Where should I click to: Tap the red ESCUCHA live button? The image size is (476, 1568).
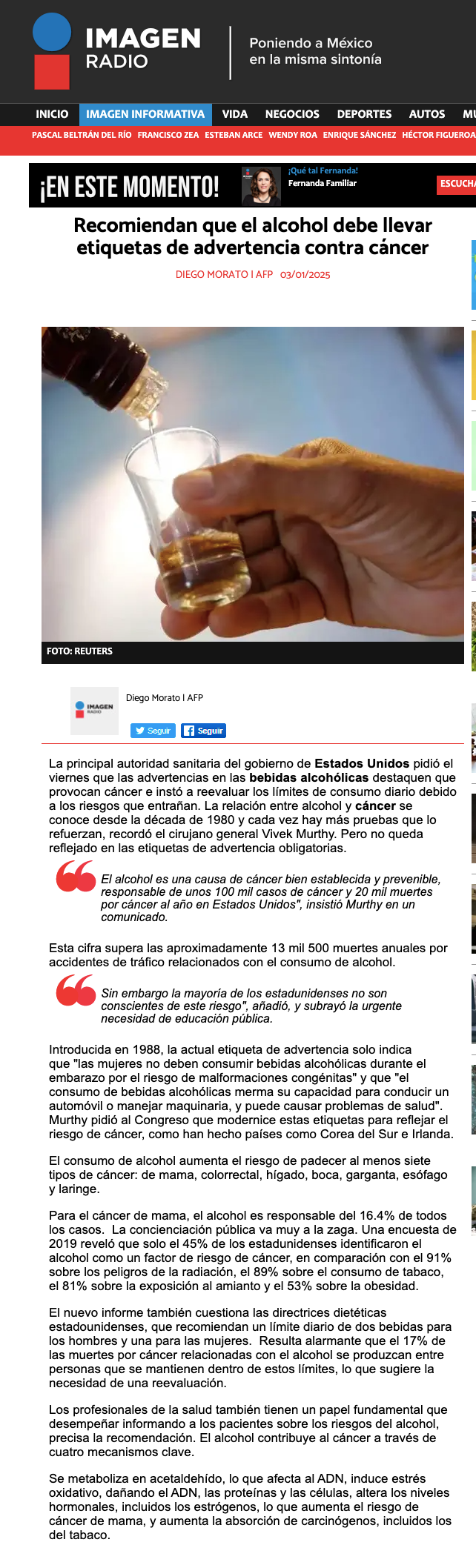click(457, 184)
